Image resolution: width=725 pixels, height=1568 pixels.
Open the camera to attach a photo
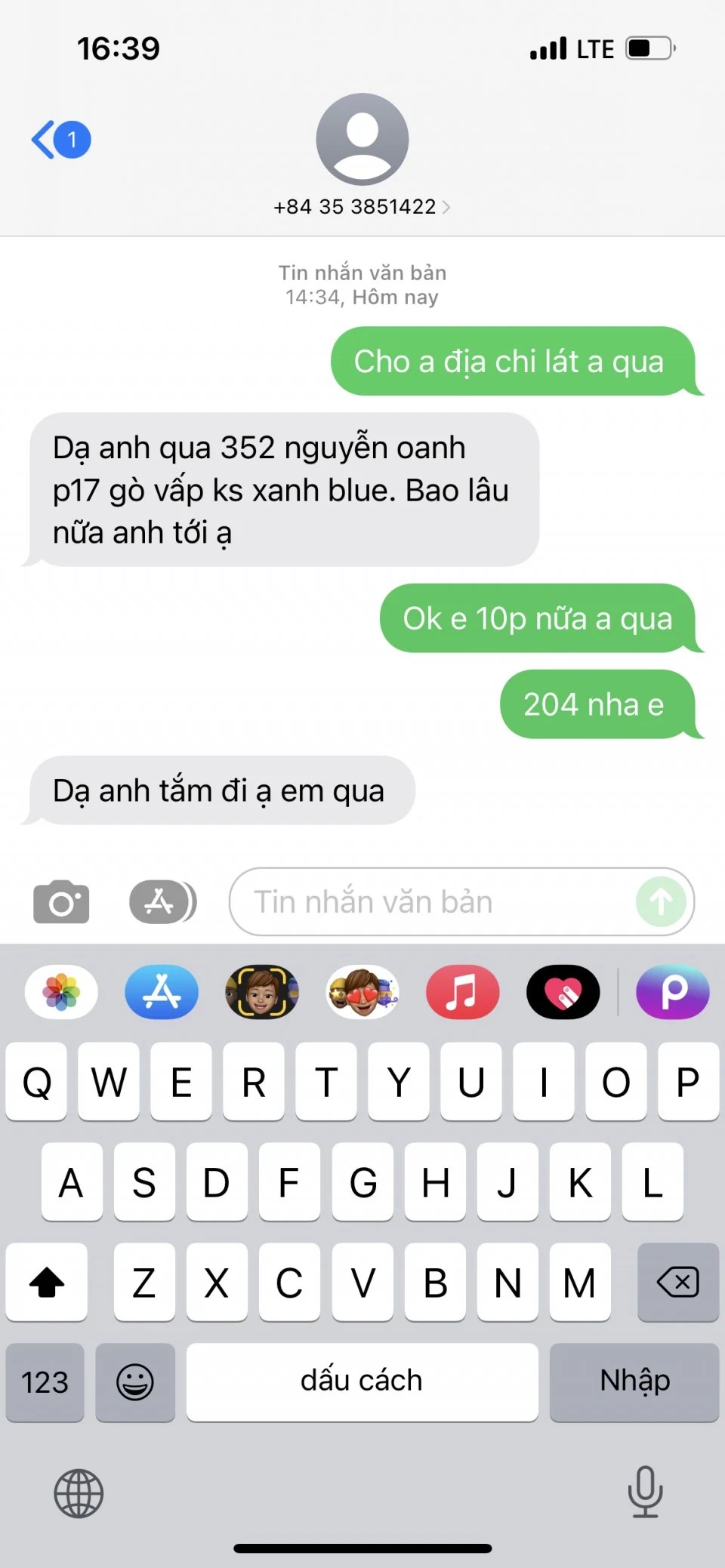(x=61, y=901)
